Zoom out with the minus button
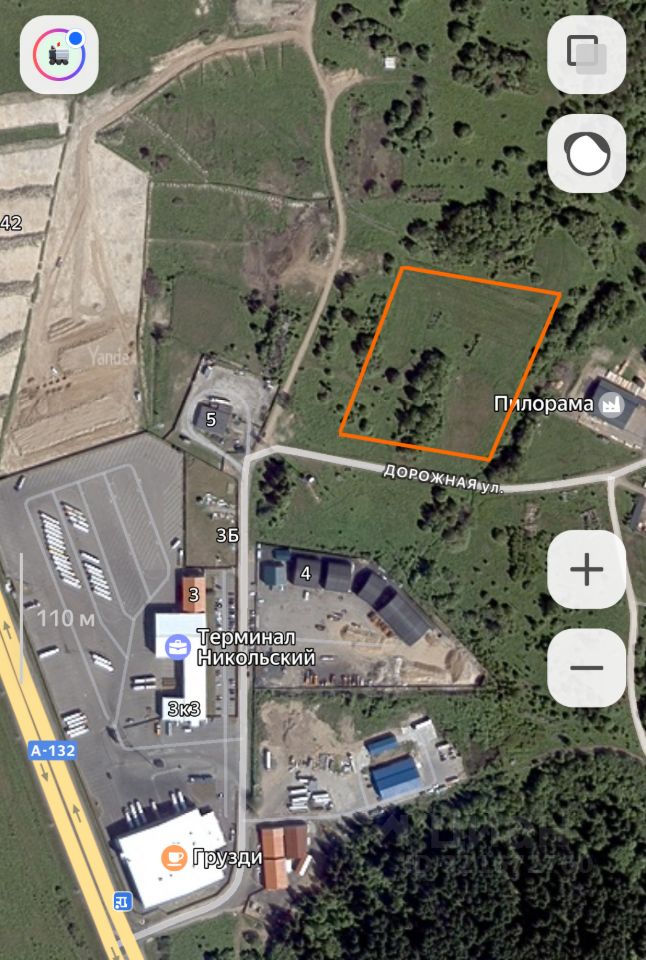 coord(586,668)
